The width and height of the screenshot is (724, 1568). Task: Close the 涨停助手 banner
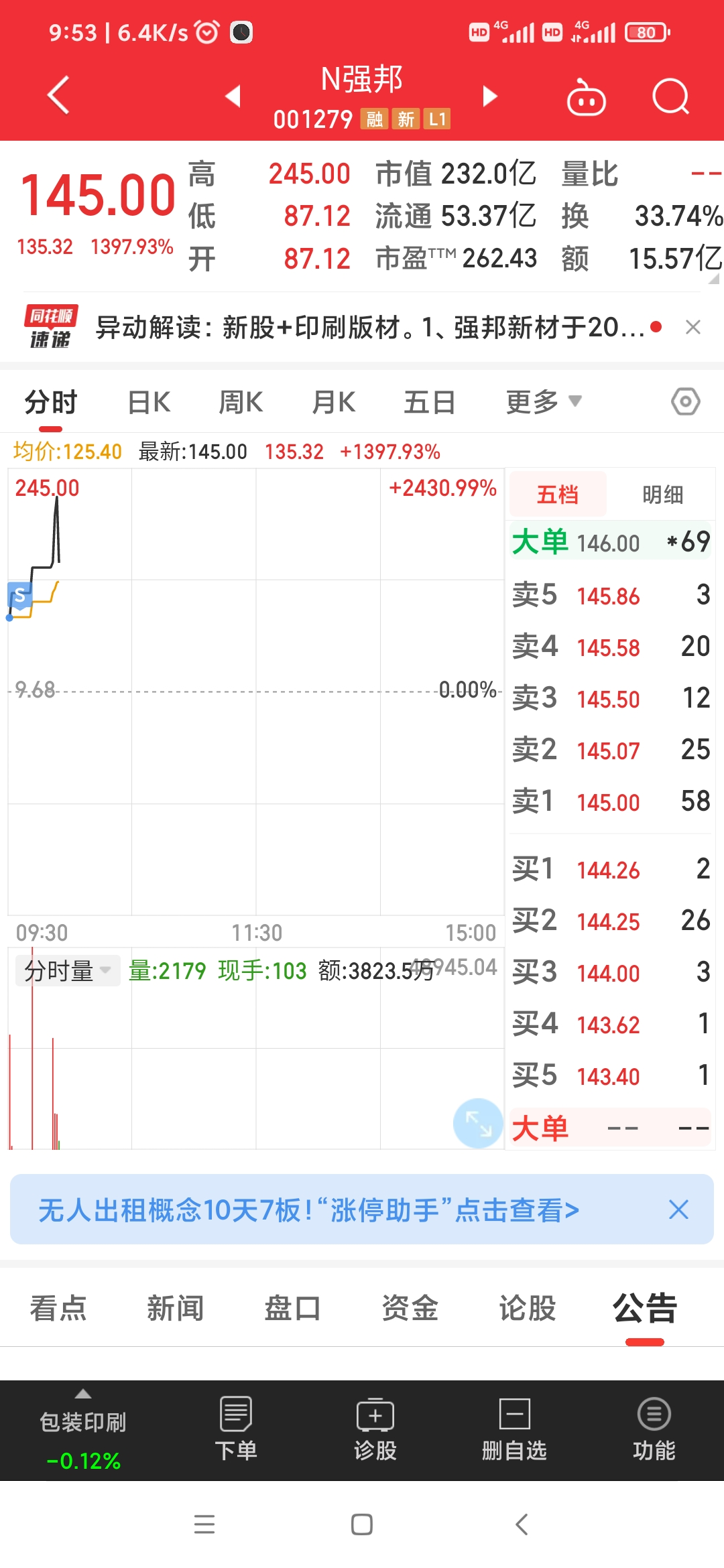(678, 1210)
